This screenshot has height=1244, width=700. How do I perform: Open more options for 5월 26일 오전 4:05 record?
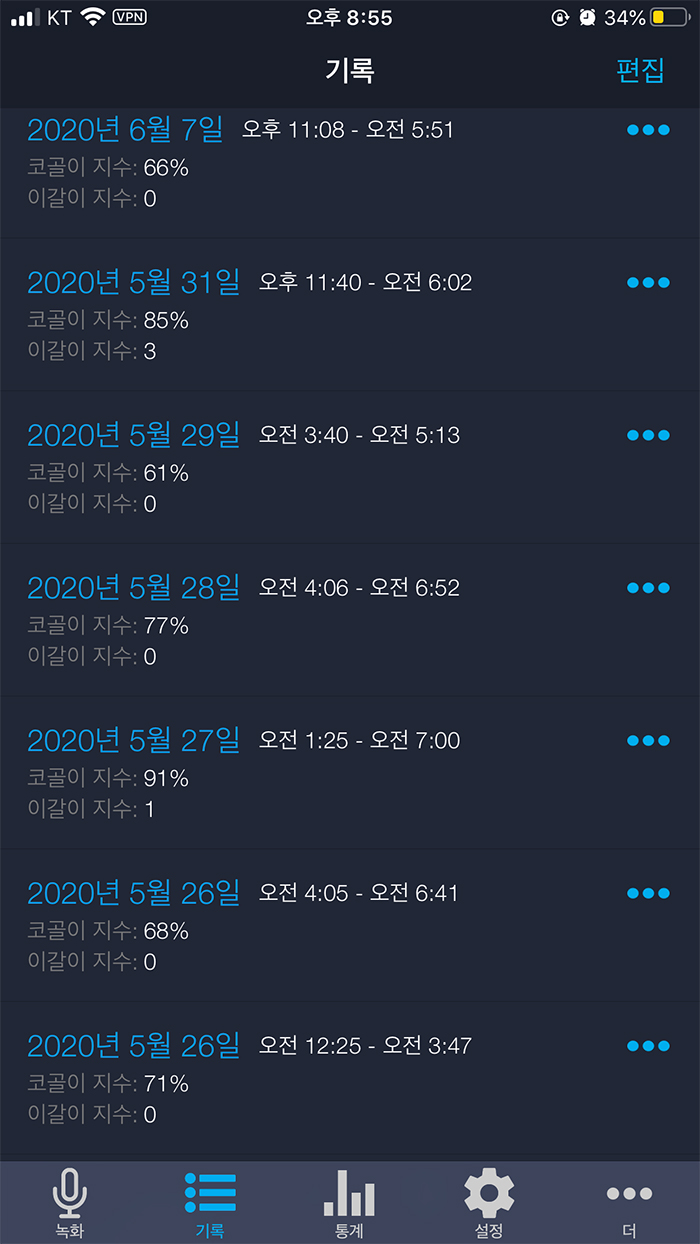click(x=648, y=893)
